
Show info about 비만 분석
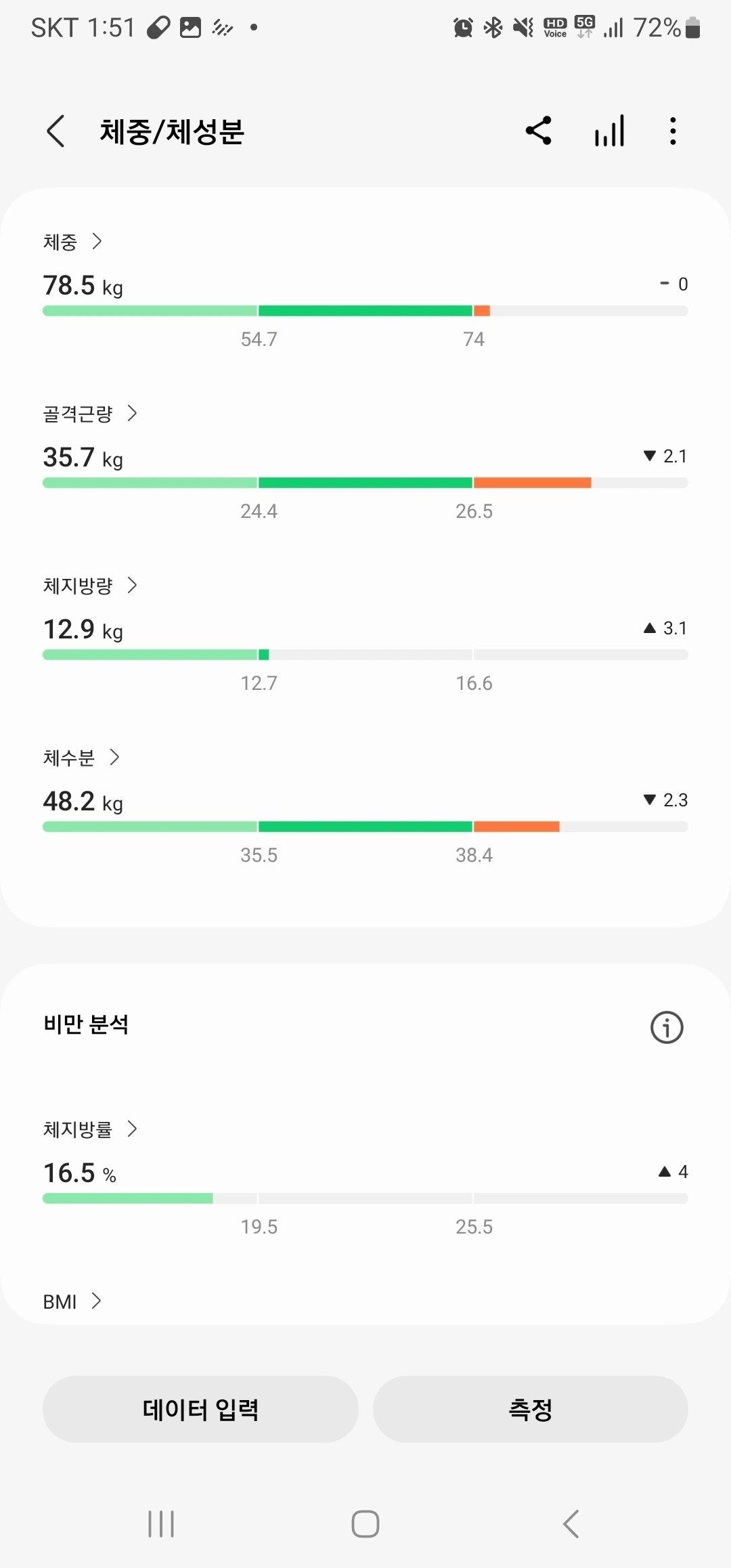pos(667,1027)
